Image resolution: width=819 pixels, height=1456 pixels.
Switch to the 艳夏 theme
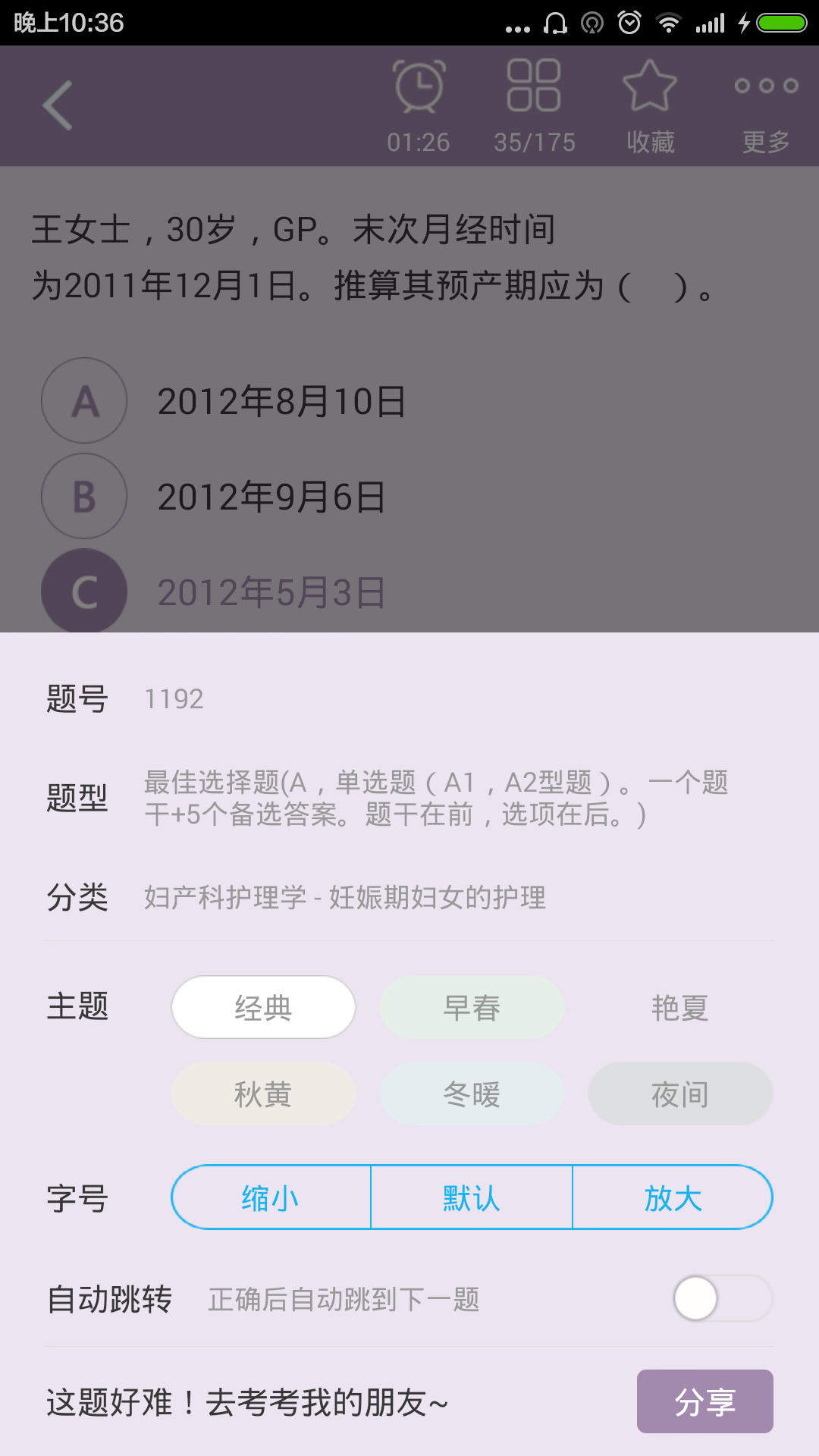[x=680, y=1008]
